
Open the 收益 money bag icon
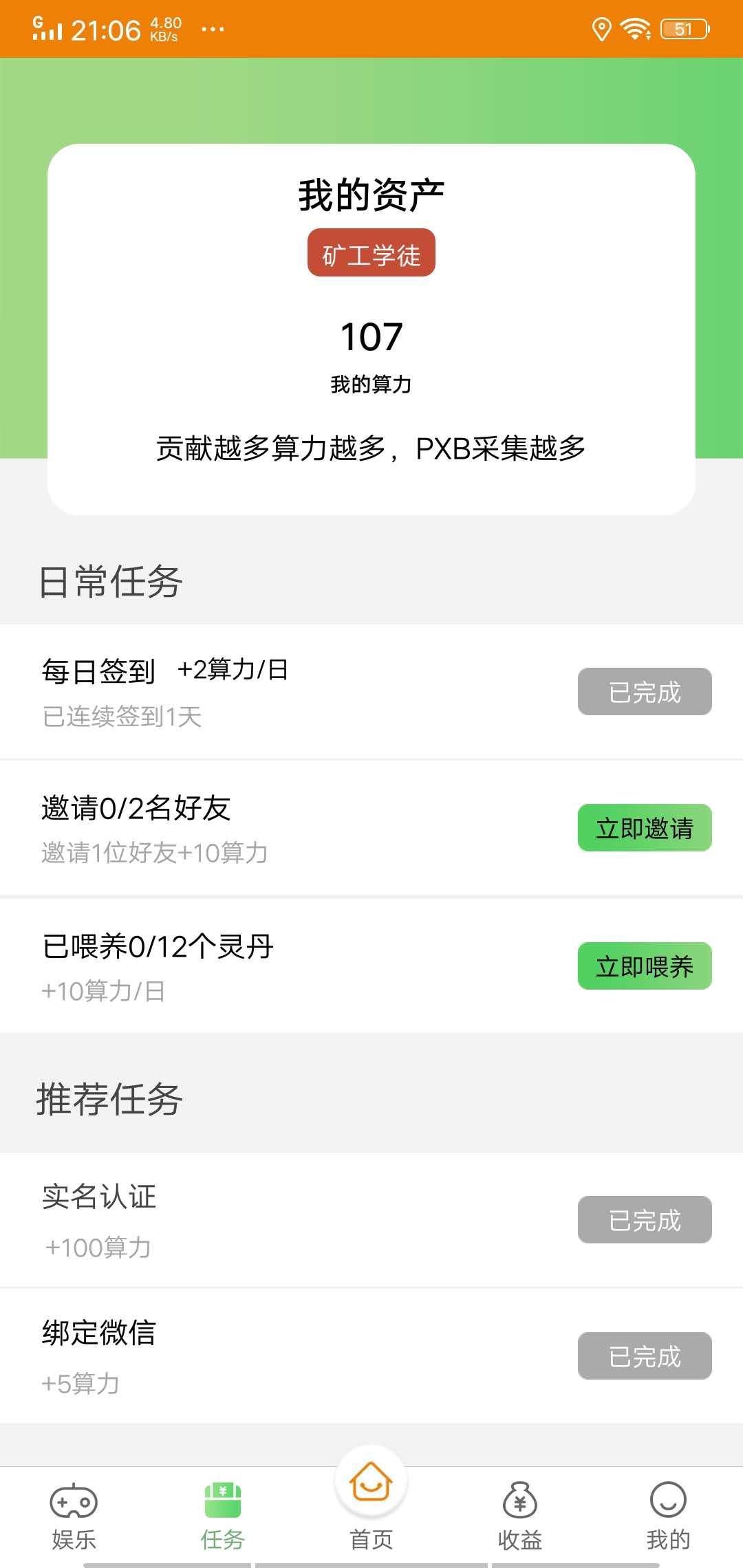[x=519, y=1499]
